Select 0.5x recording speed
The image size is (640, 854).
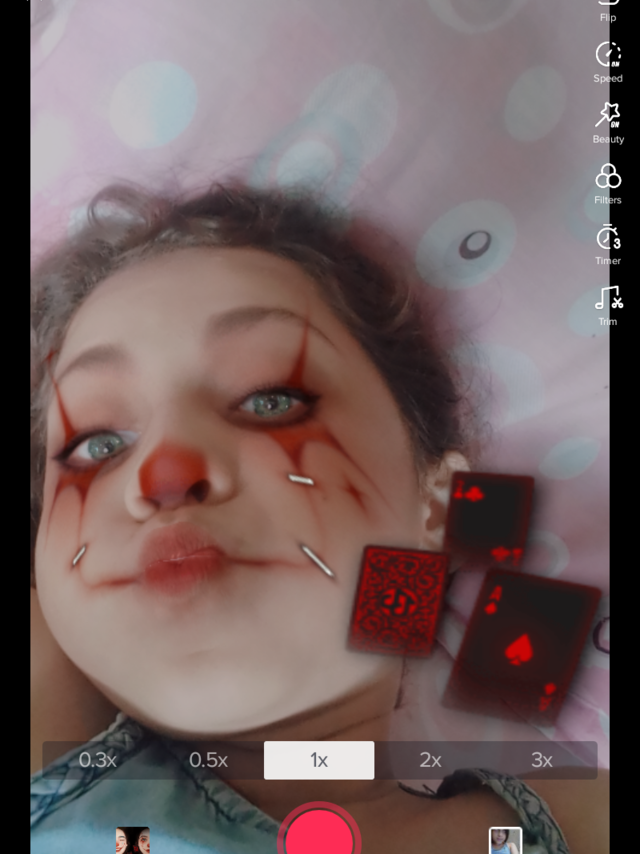click(x=209, y=760)
